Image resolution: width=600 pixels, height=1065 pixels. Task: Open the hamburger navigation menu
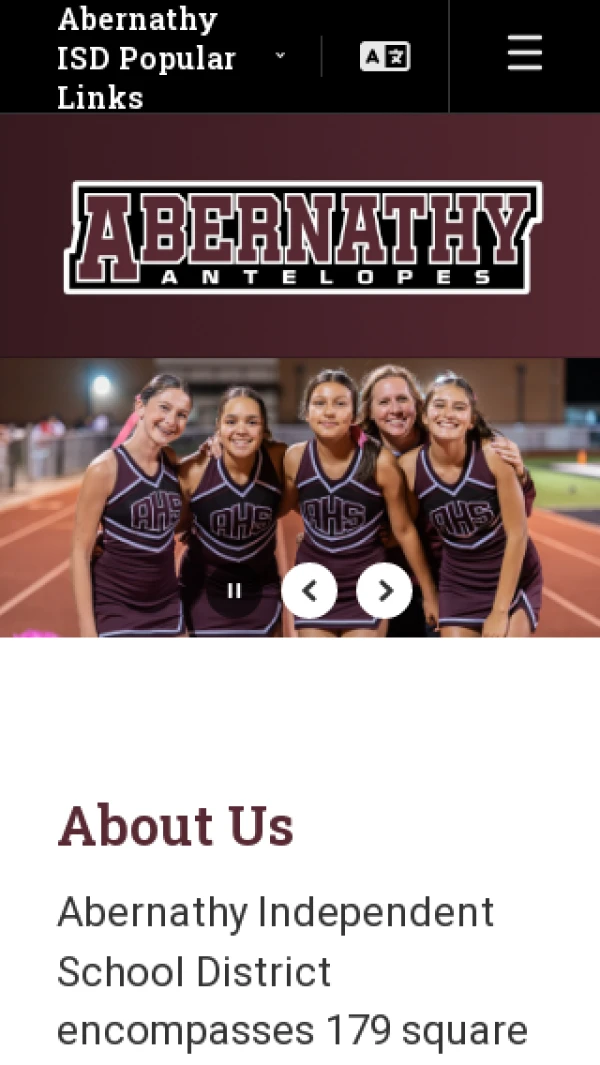coord(524,54)
